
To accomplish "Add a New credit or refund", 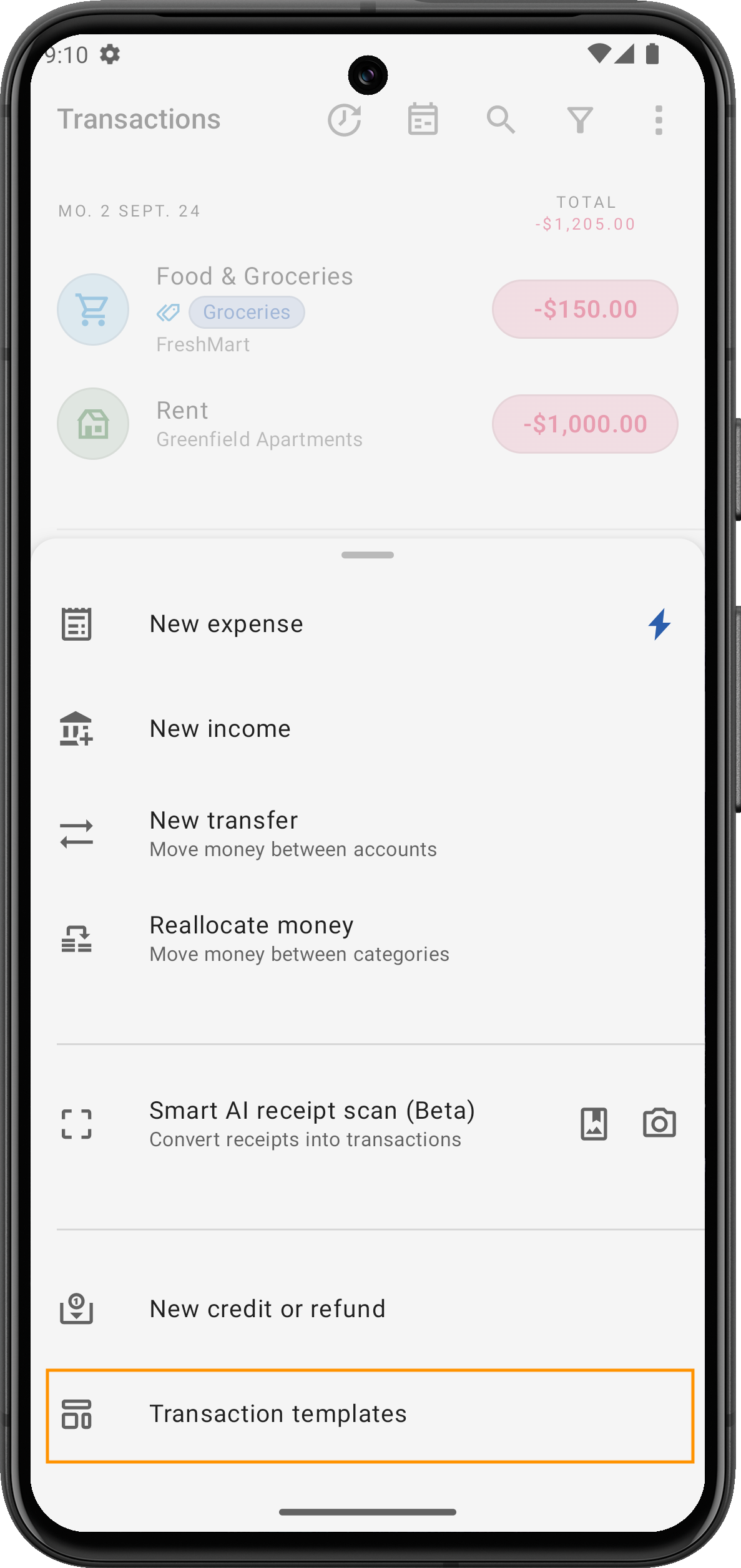I will pos(267,1309).
